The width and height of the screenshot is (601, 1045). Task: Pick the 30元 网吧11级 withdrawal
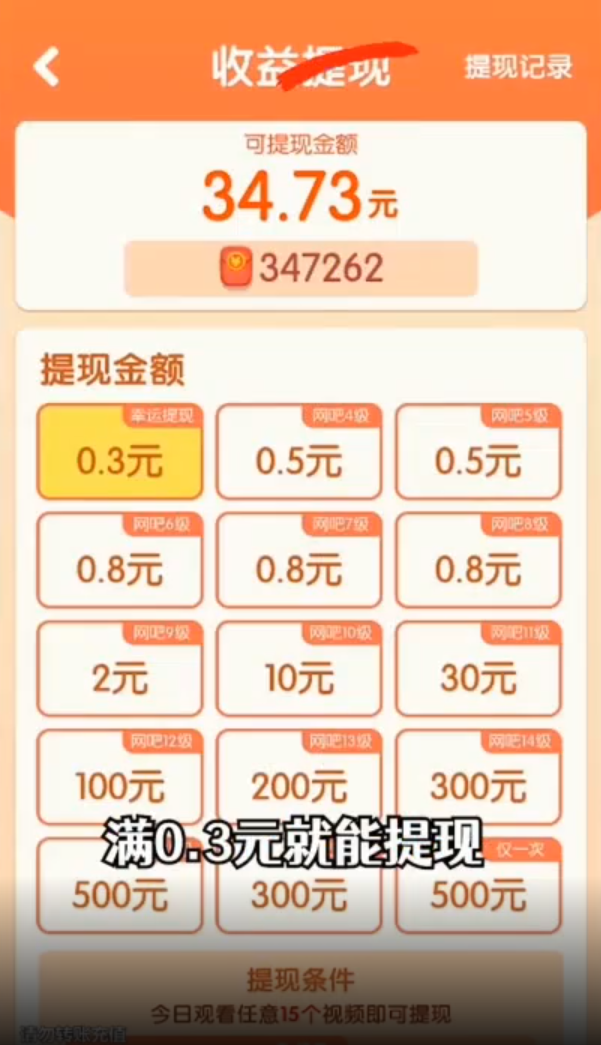(477, 670)
